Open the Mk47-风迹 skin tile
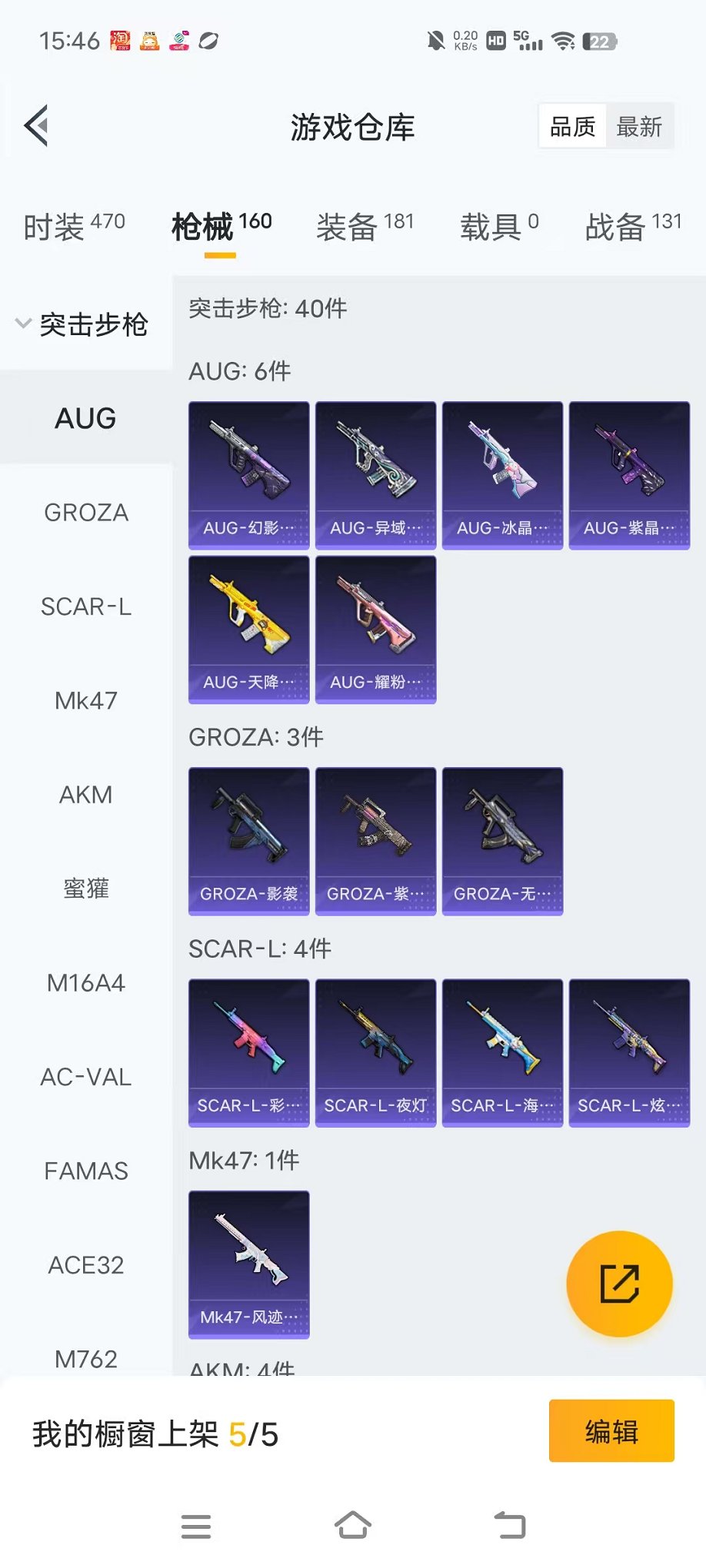 (249, 1264)
